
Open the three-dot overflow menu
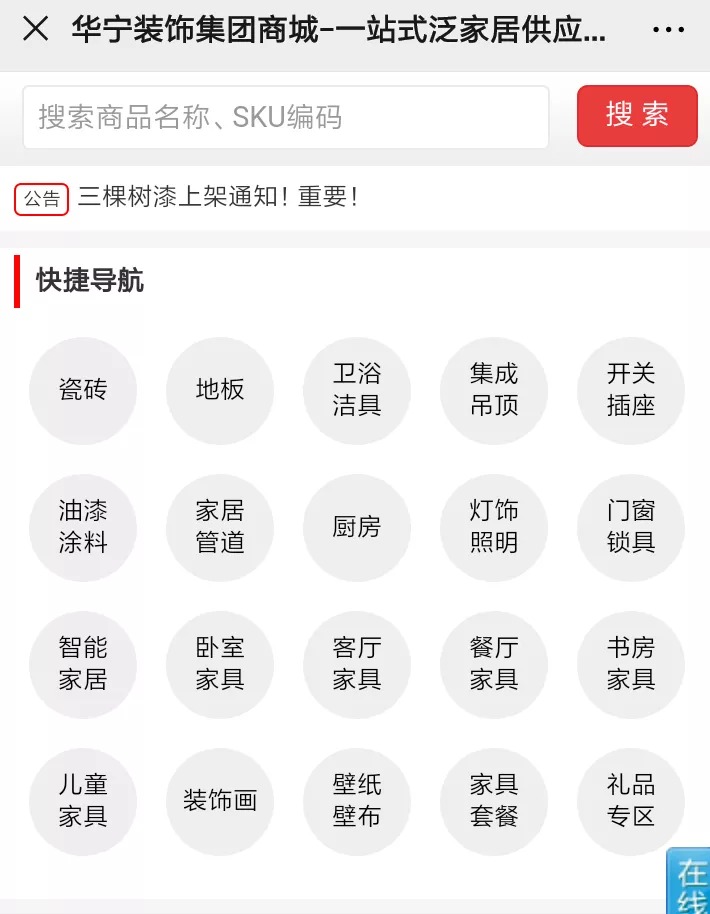tap(668, 30)
